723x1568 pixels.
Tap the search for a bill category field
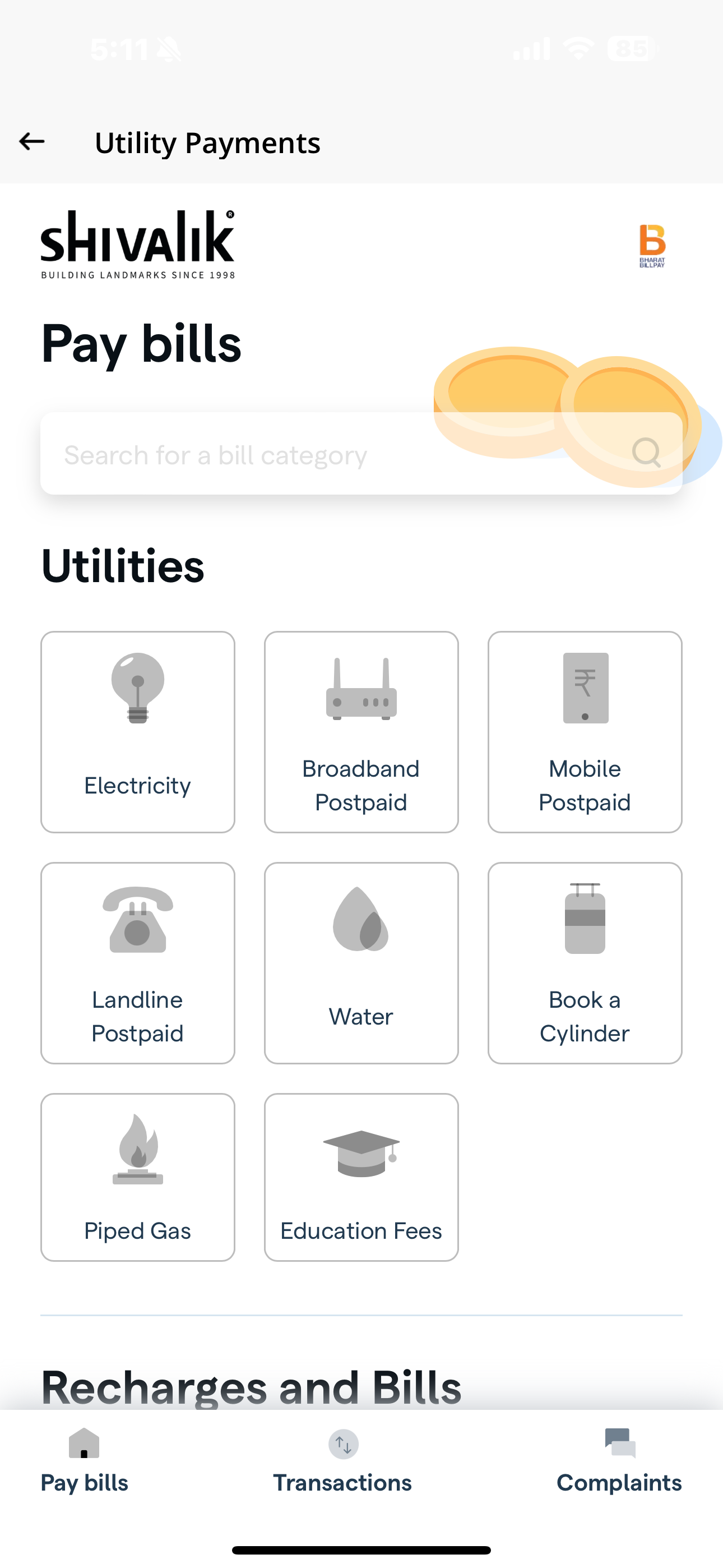[x=361, y=454]
